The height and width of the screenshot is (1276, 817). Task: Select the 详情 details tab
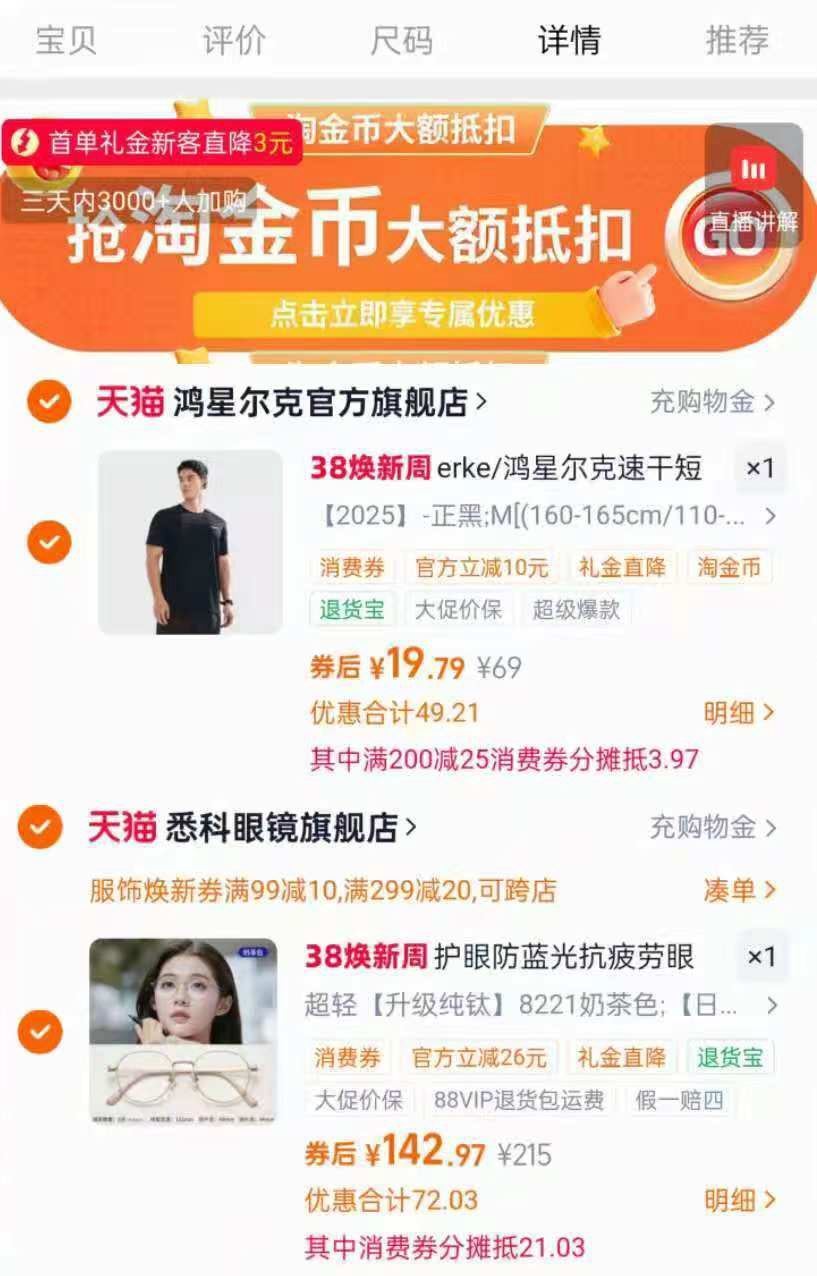click(569, 40)
